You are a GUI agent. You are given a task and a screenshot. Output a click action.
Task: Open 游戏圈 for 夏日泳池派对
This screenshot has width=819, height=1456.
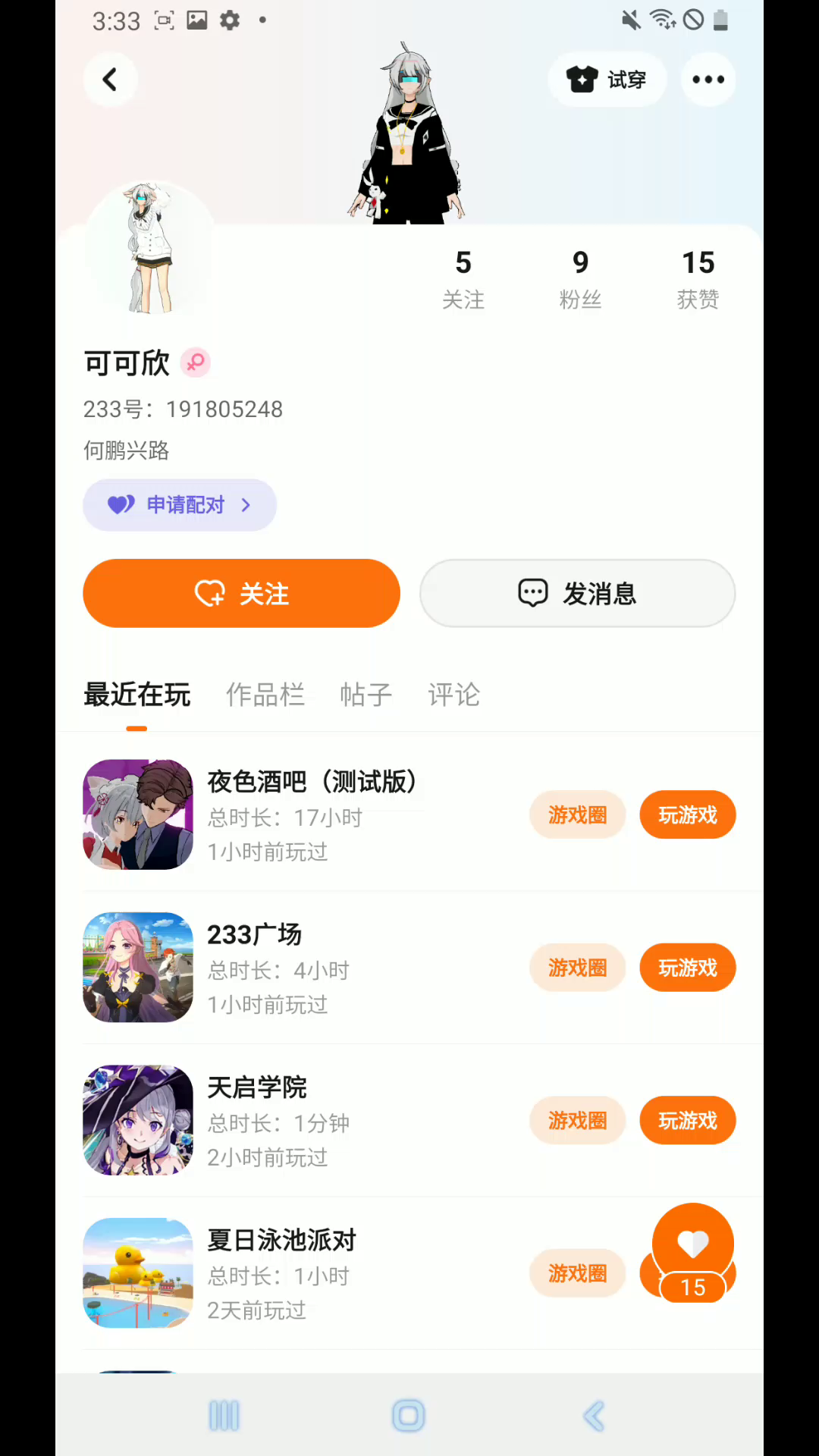pyautogui.click(x=577, y=1273)
